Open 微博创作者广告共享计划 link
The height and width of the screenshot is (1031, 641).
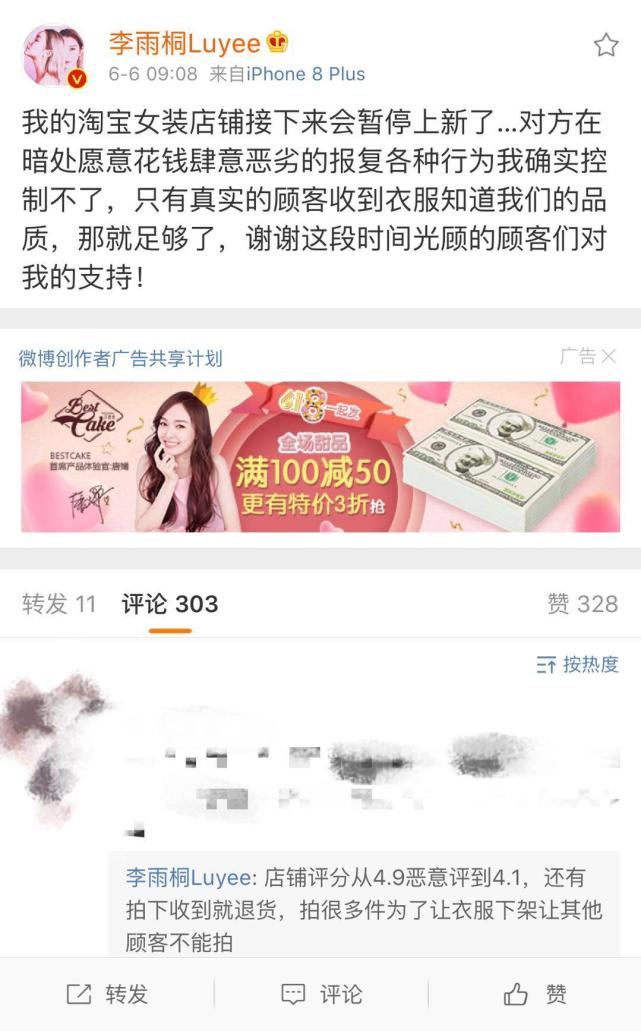[x=120, y=358]
